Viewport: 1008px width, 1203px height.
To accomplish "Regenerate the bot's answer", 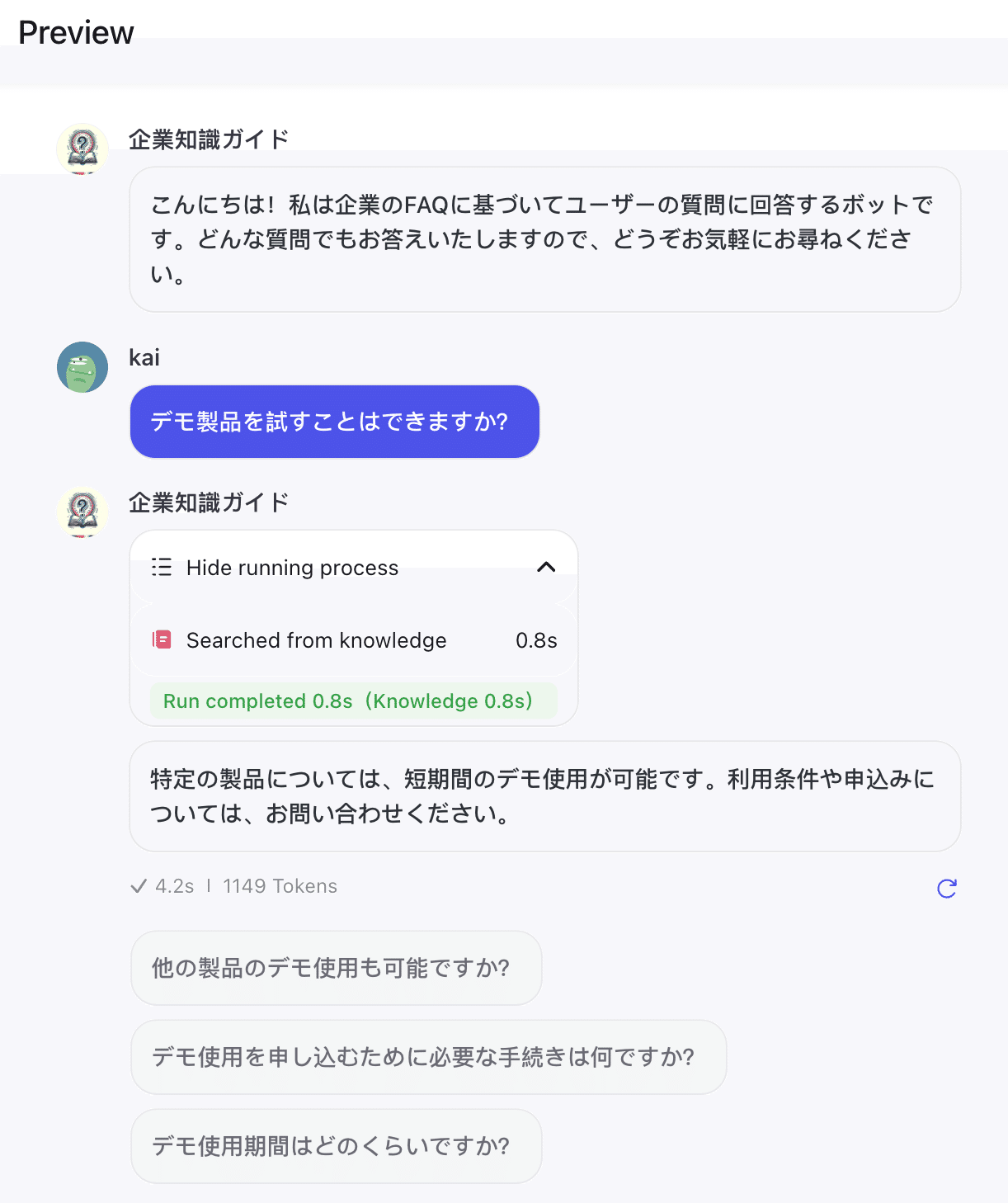I will tap(946, 888).
